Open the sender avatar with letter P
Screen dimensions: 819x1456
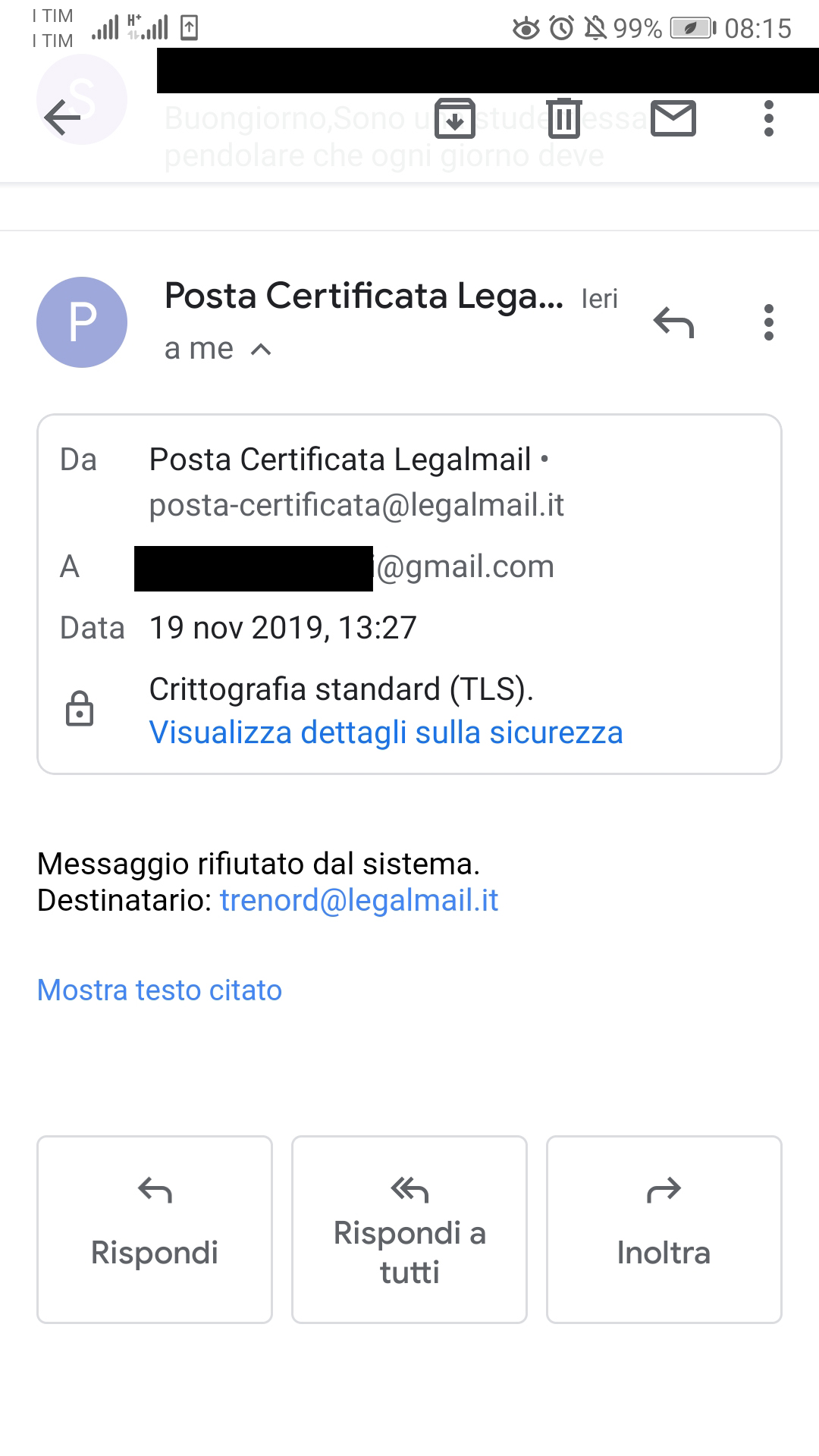tap(82, 322)
